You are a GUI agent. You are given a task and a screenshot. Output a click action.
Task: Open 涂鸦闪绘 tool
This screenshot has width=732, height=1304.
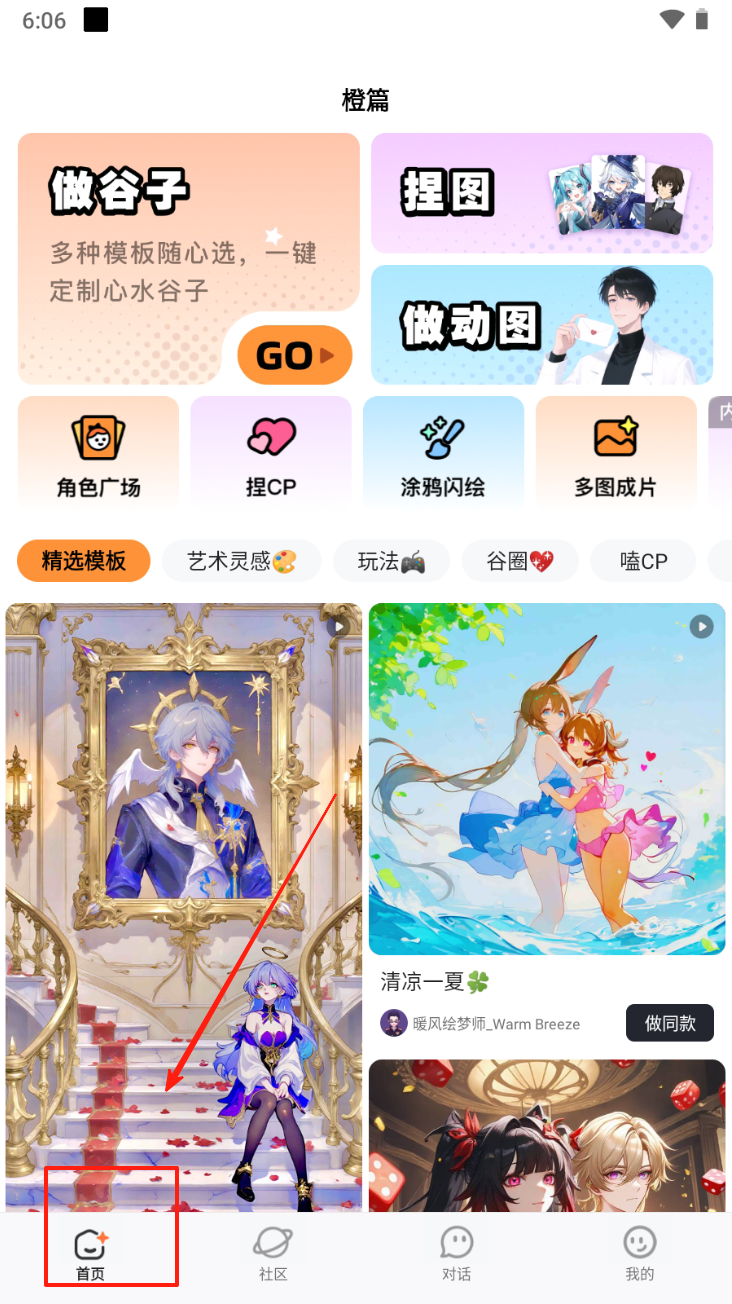tap(443, 452)
